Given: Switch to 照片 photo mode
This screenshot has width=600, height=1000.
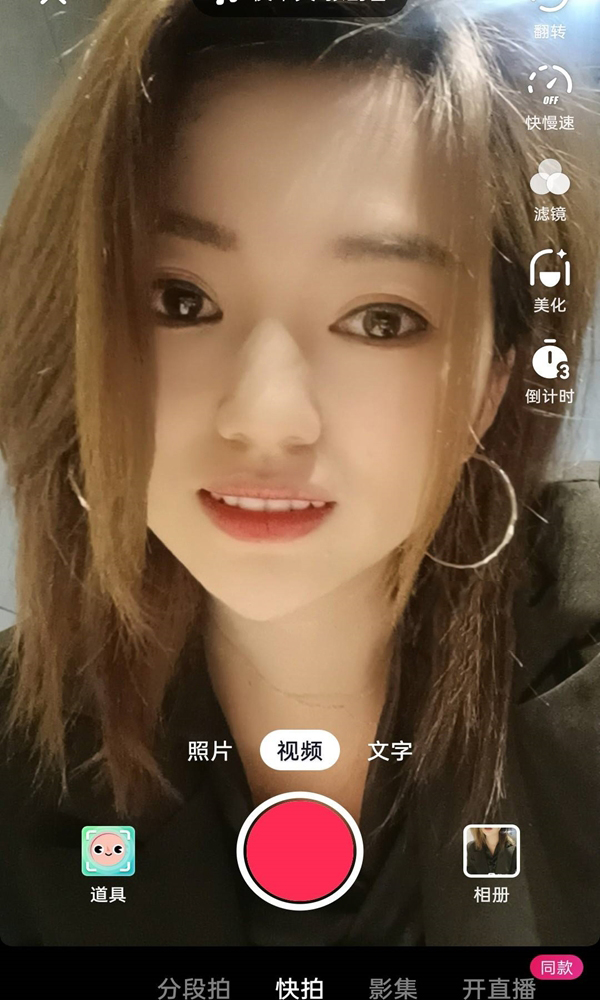Looking at the screenshot, I should point(209,751).
